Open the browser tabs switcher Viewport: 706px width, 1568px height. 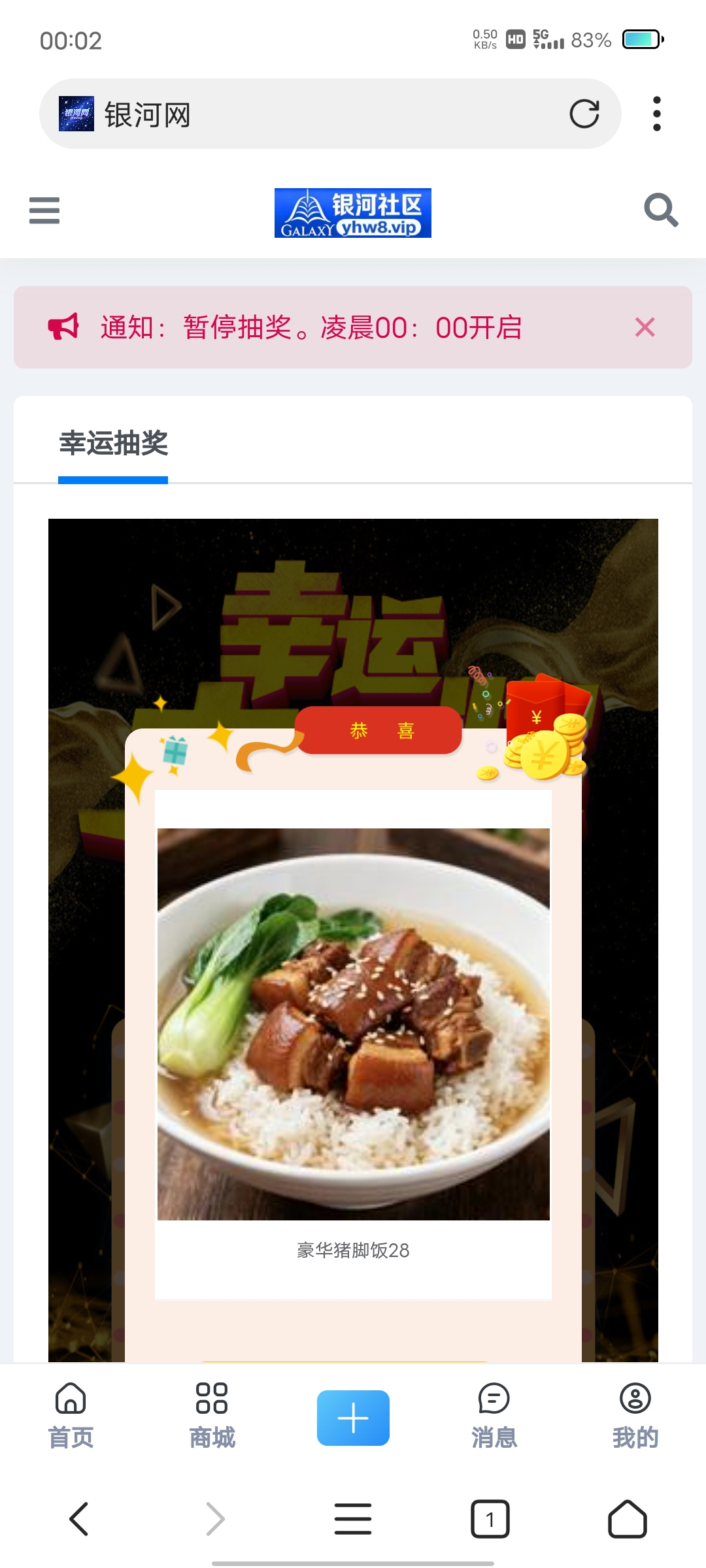coord(490,1519)
